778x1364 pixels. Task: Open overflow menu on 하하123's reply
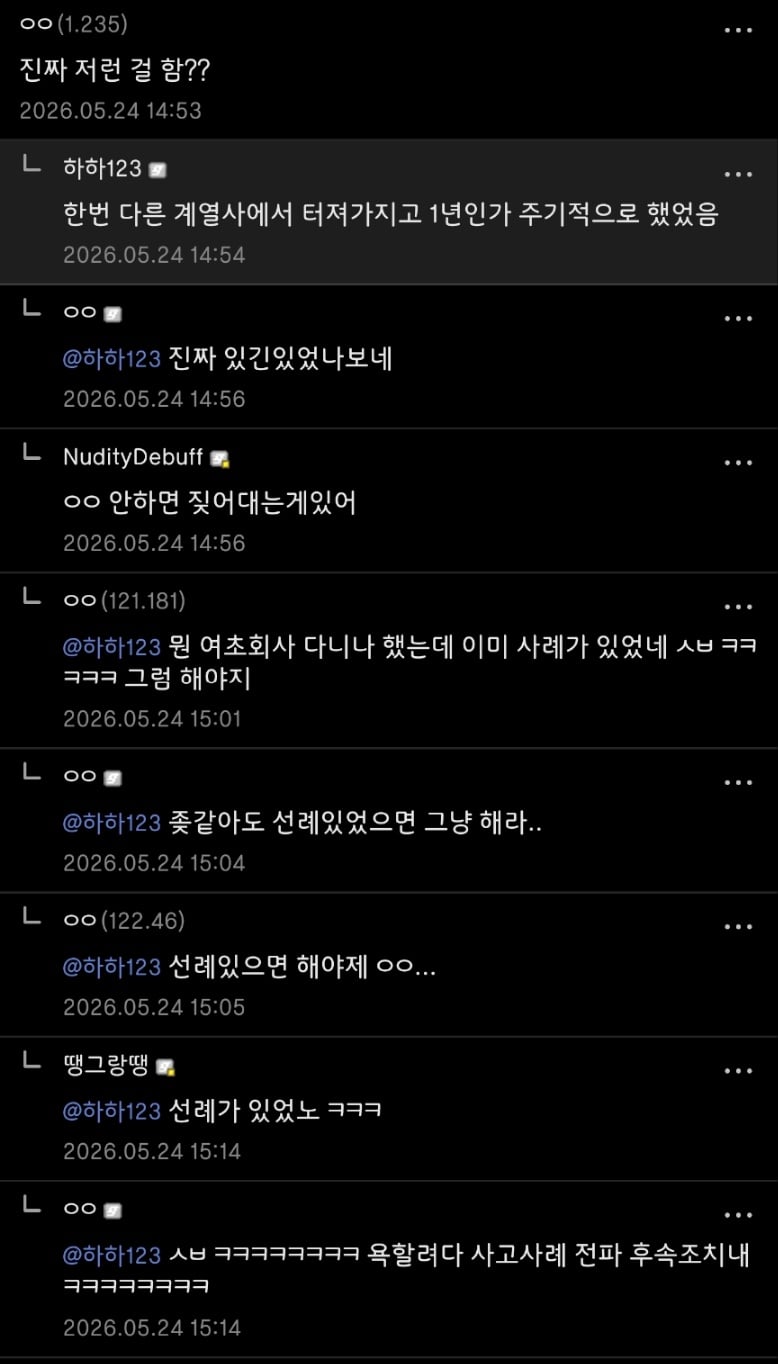tap(738, 175)
